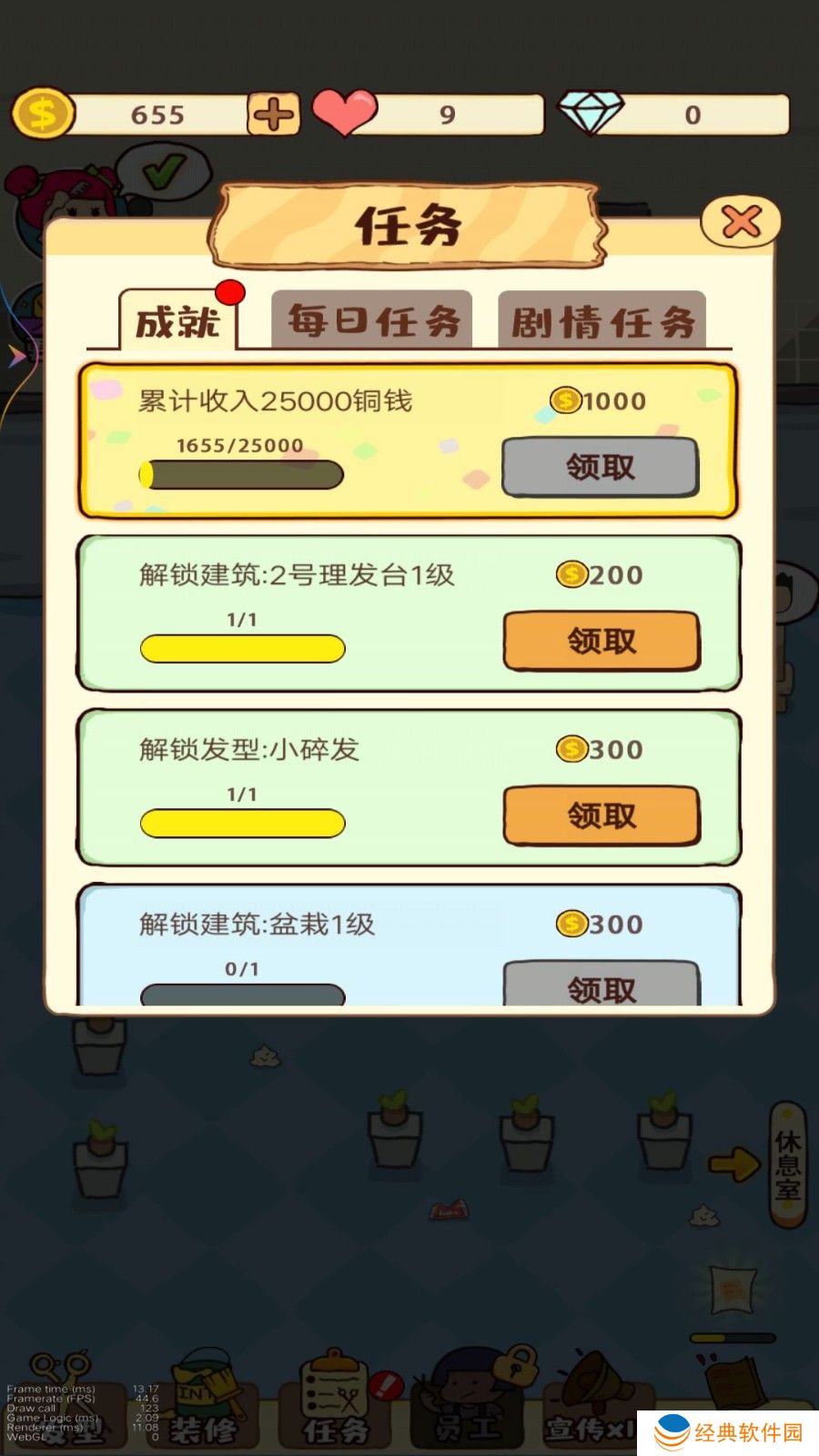
Task: Claim 300 coins for 解锁发型:小碎发
Action: coord(601,815)
